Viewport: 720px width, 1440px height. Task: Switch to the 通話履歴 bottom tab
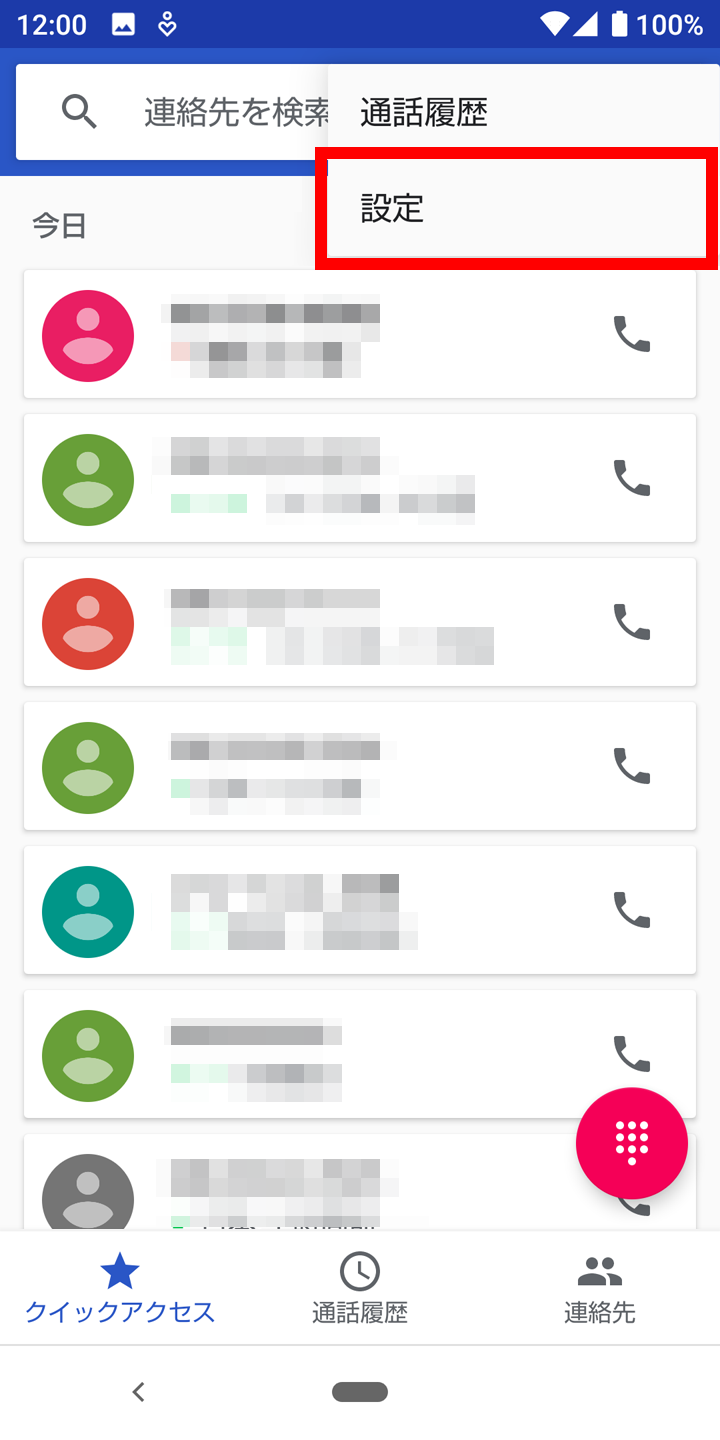tap(360, 1288)
